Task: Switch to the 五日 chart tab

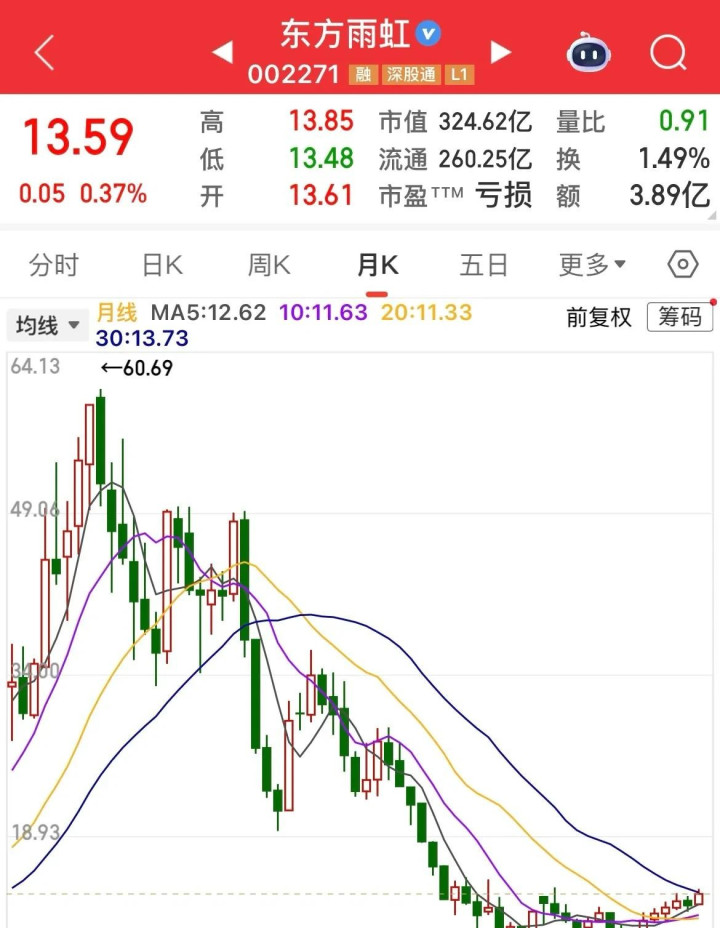Action: [484, 265]
